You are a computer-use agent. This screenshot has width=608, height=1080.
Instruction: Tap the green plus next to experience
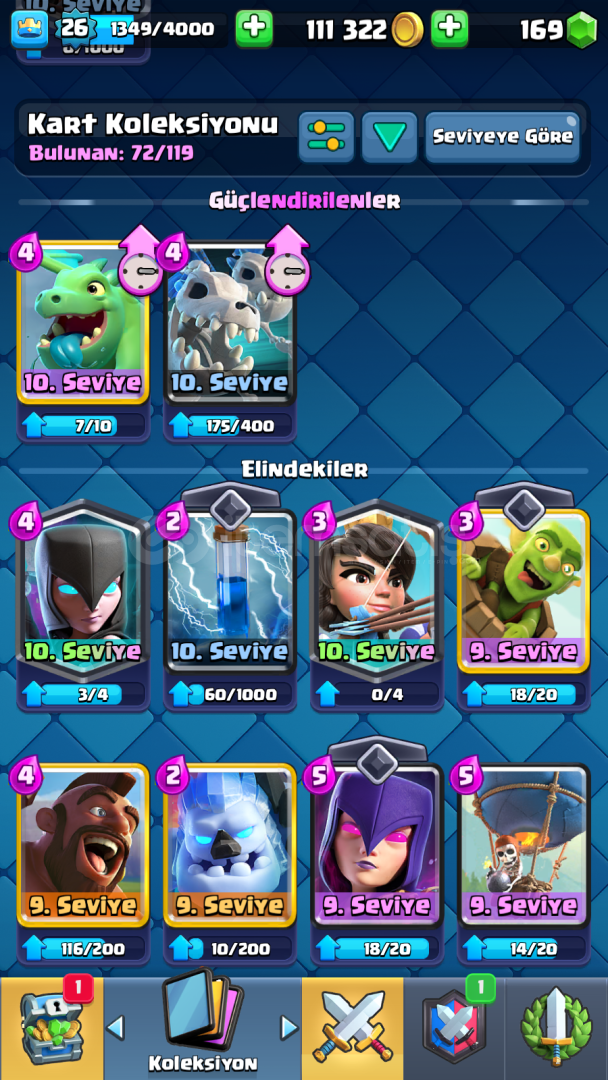[x=254, y=29]
